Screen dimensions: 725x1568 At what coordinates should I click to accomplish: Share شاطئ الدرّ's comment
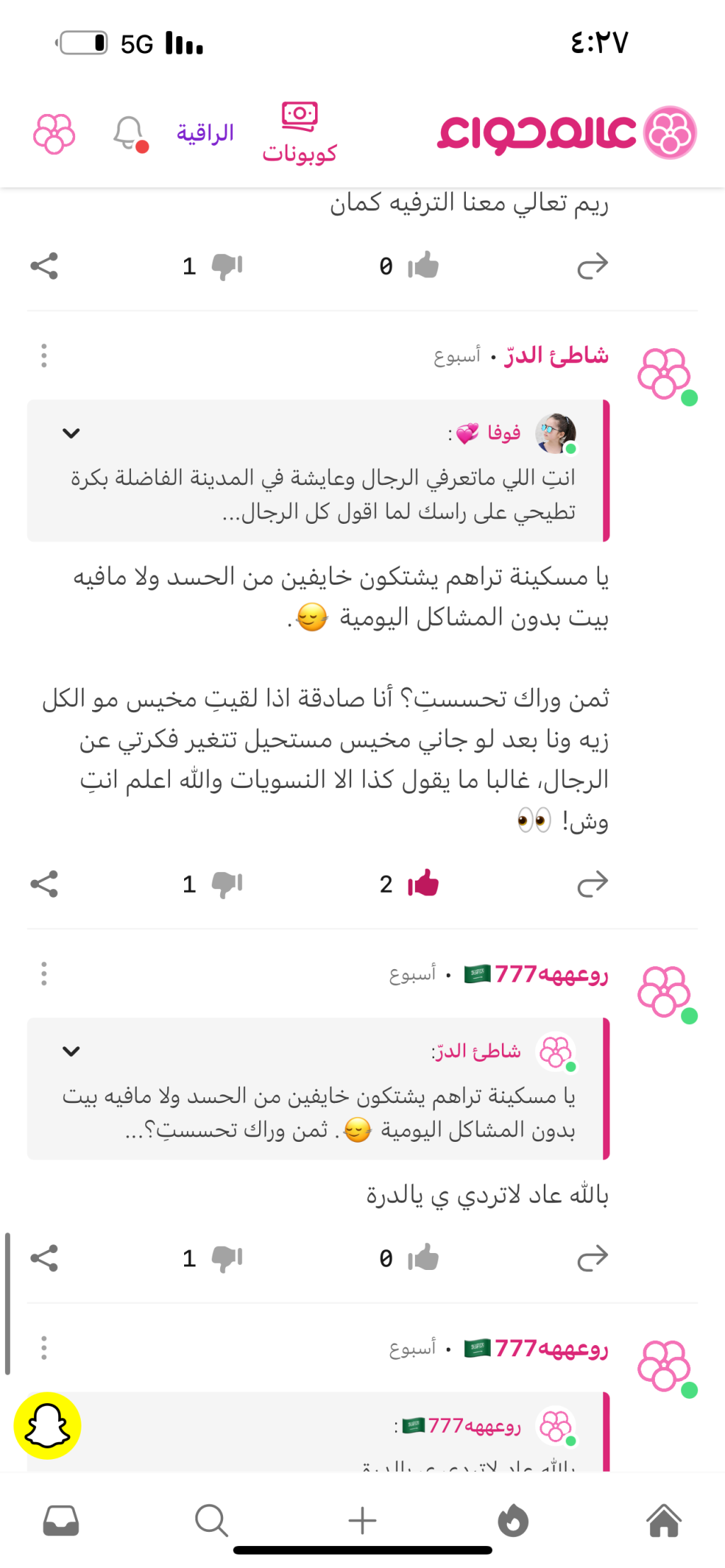[44, 883]
